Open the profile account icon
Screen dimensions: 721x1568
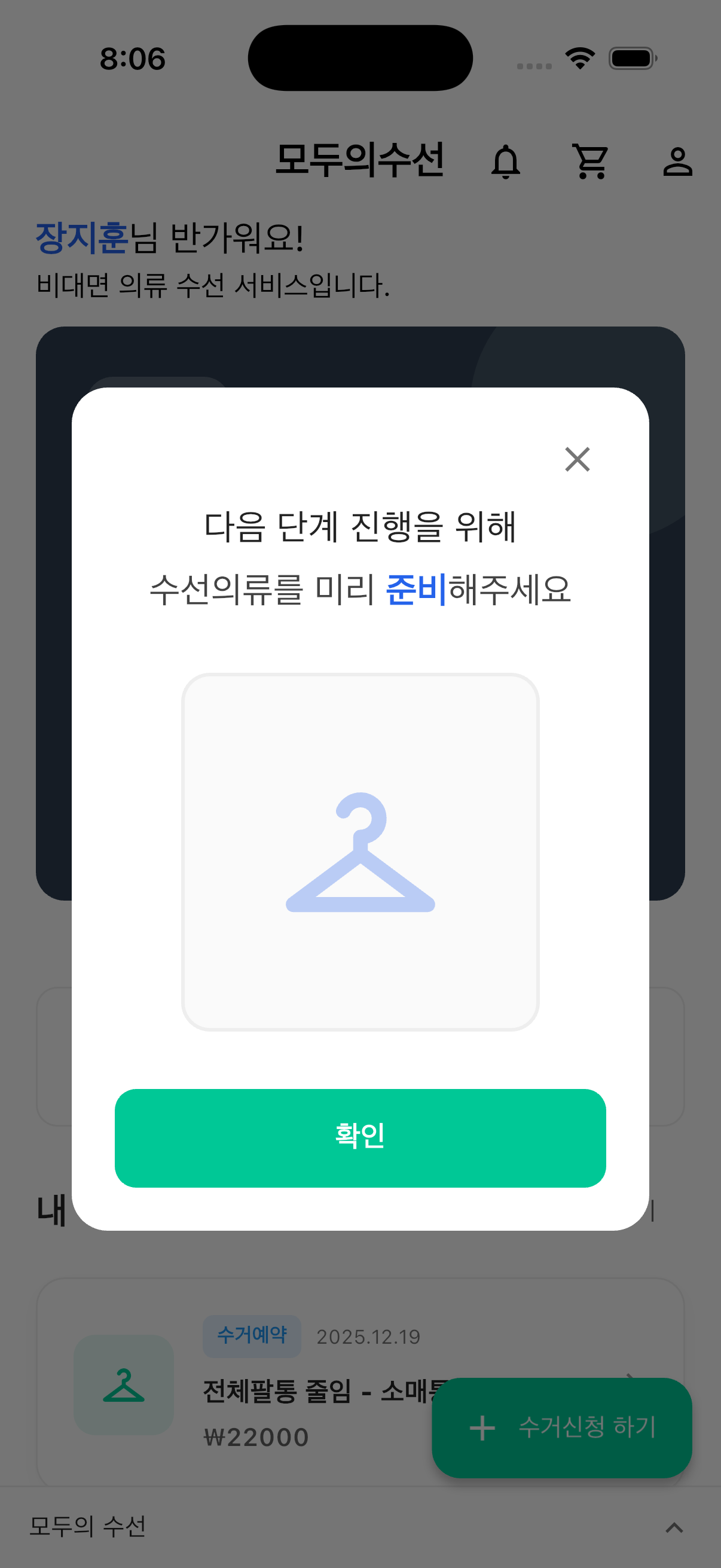(677, 163)
